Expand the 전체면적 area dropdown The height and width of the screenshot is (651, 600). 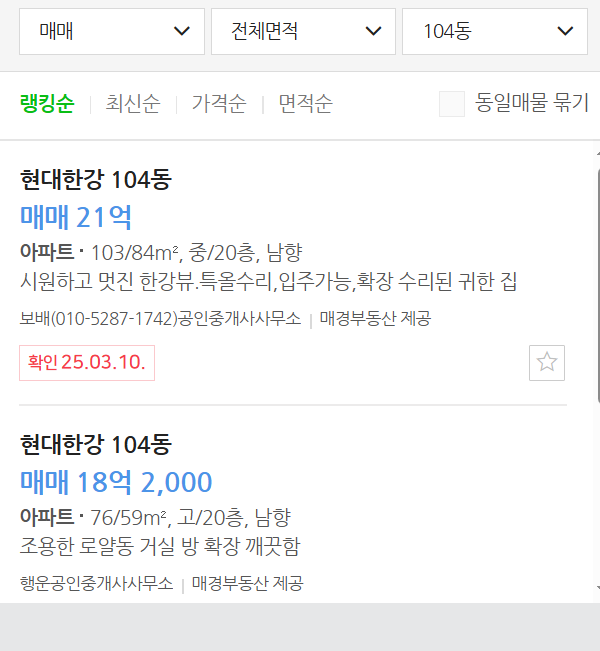click(304, 32)
